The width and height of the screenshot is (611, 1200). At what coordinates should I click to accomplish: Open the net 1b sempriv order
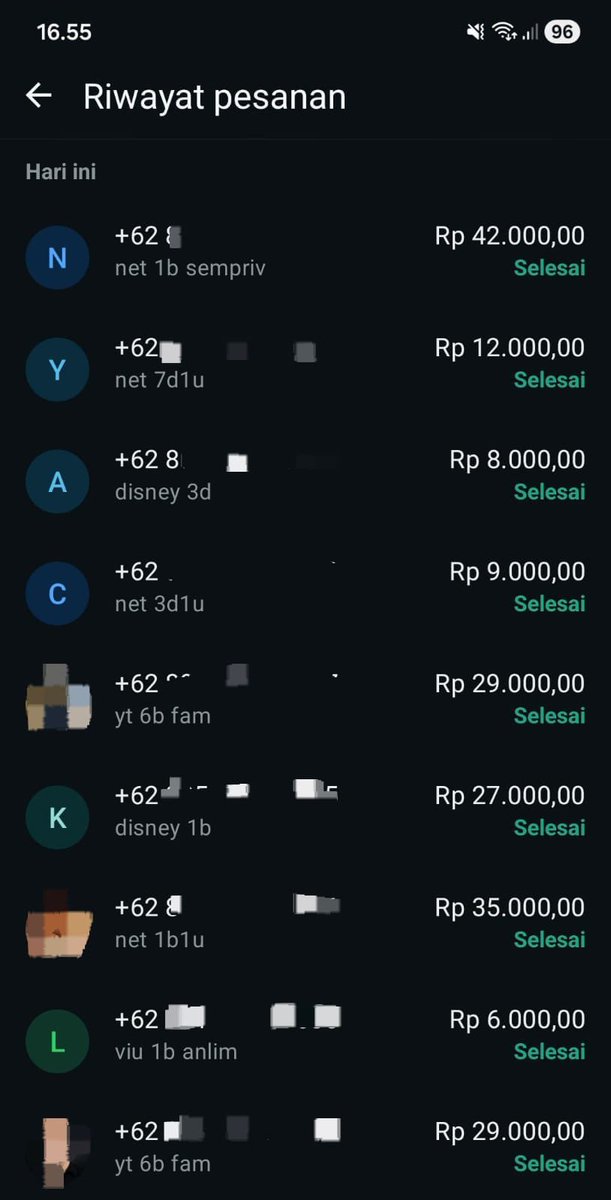(305, 257)
